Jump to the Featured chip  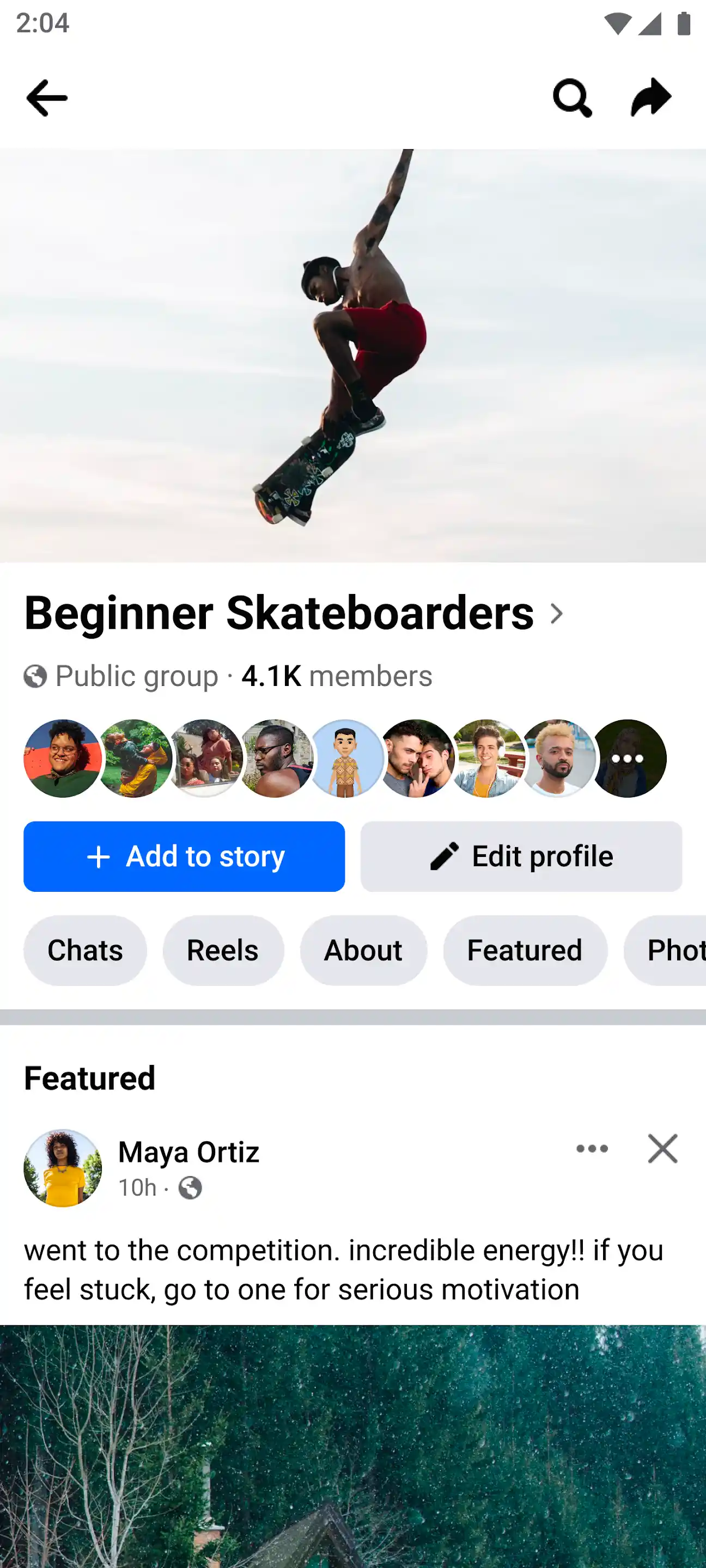pos(525,950)
